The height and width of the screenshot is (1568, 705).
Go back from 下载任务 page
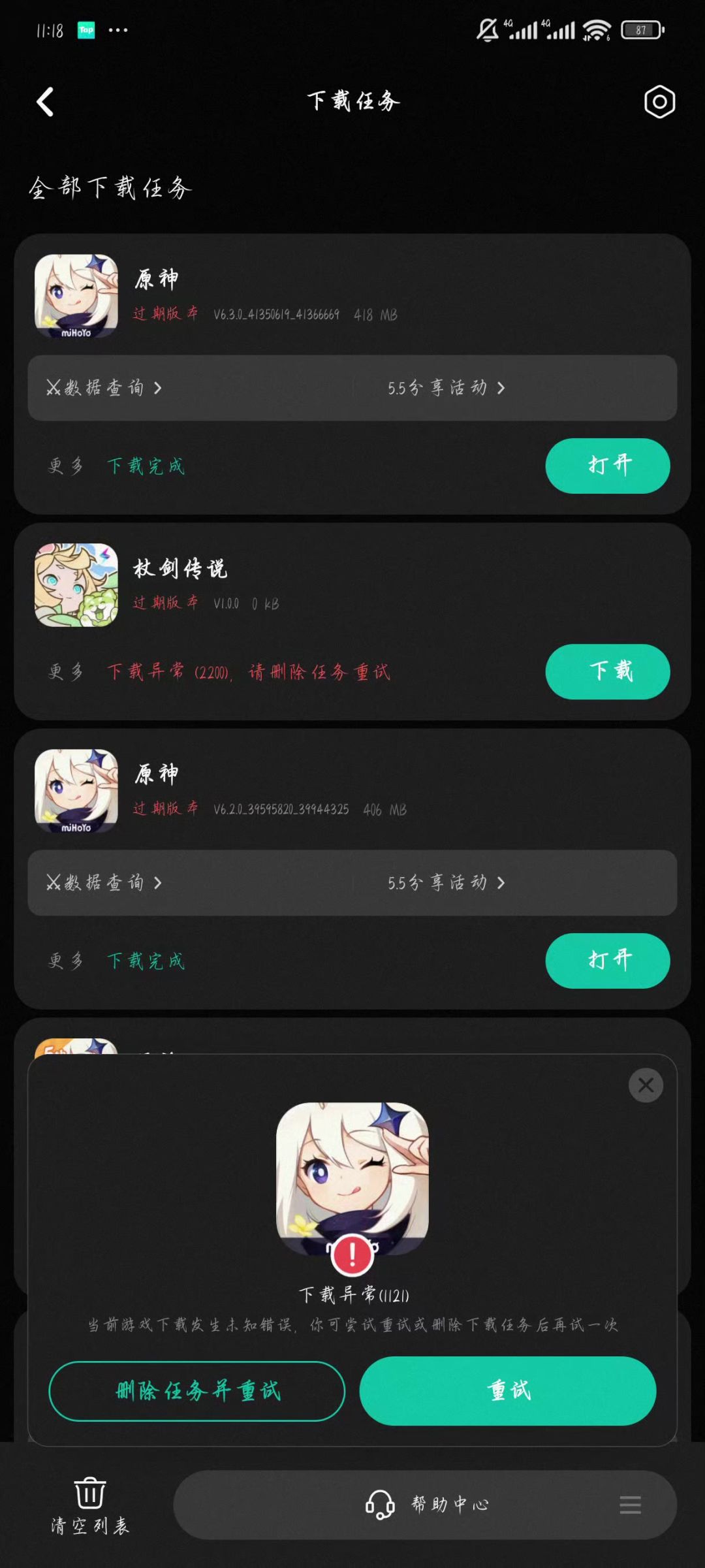tap(44, 102)
